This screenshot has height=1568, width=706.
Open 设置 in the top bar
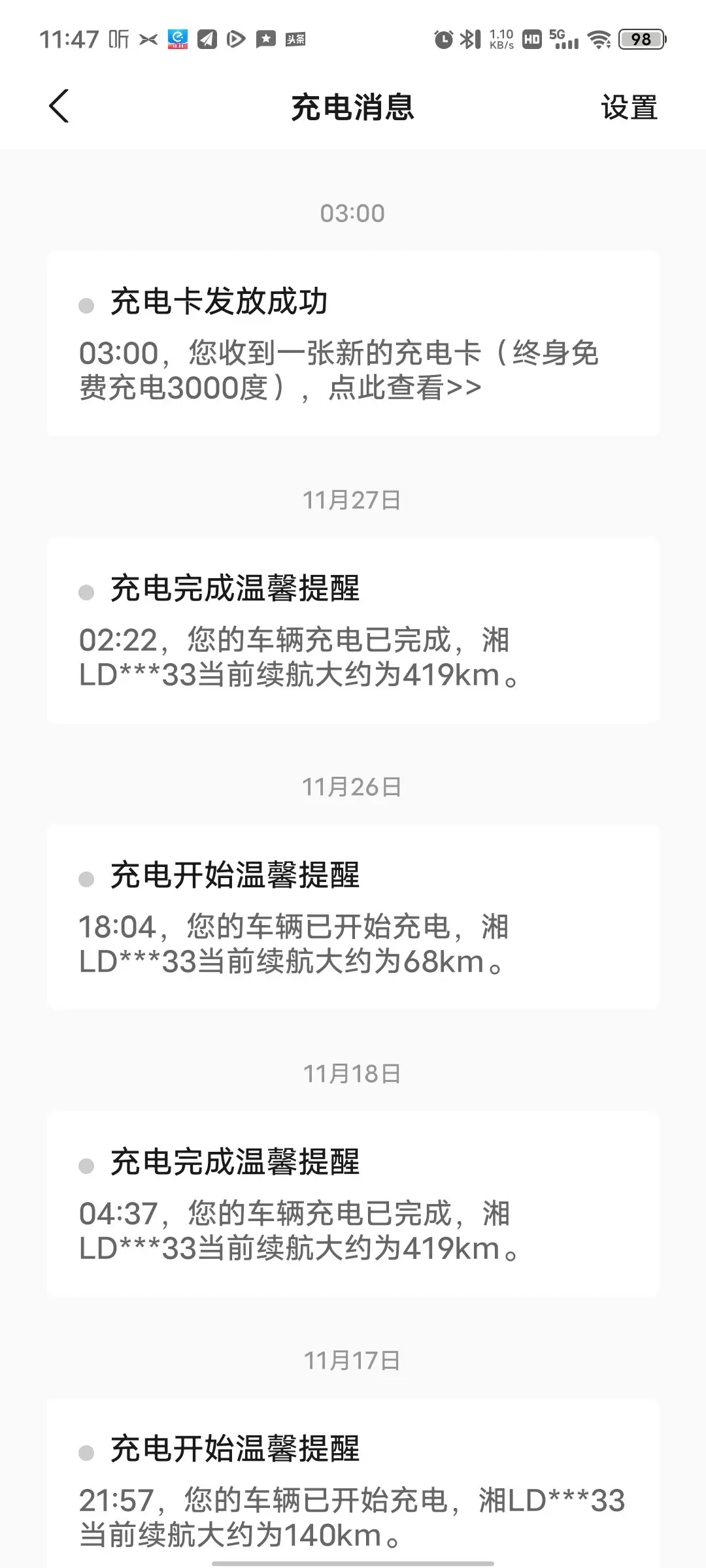point(629,107)
